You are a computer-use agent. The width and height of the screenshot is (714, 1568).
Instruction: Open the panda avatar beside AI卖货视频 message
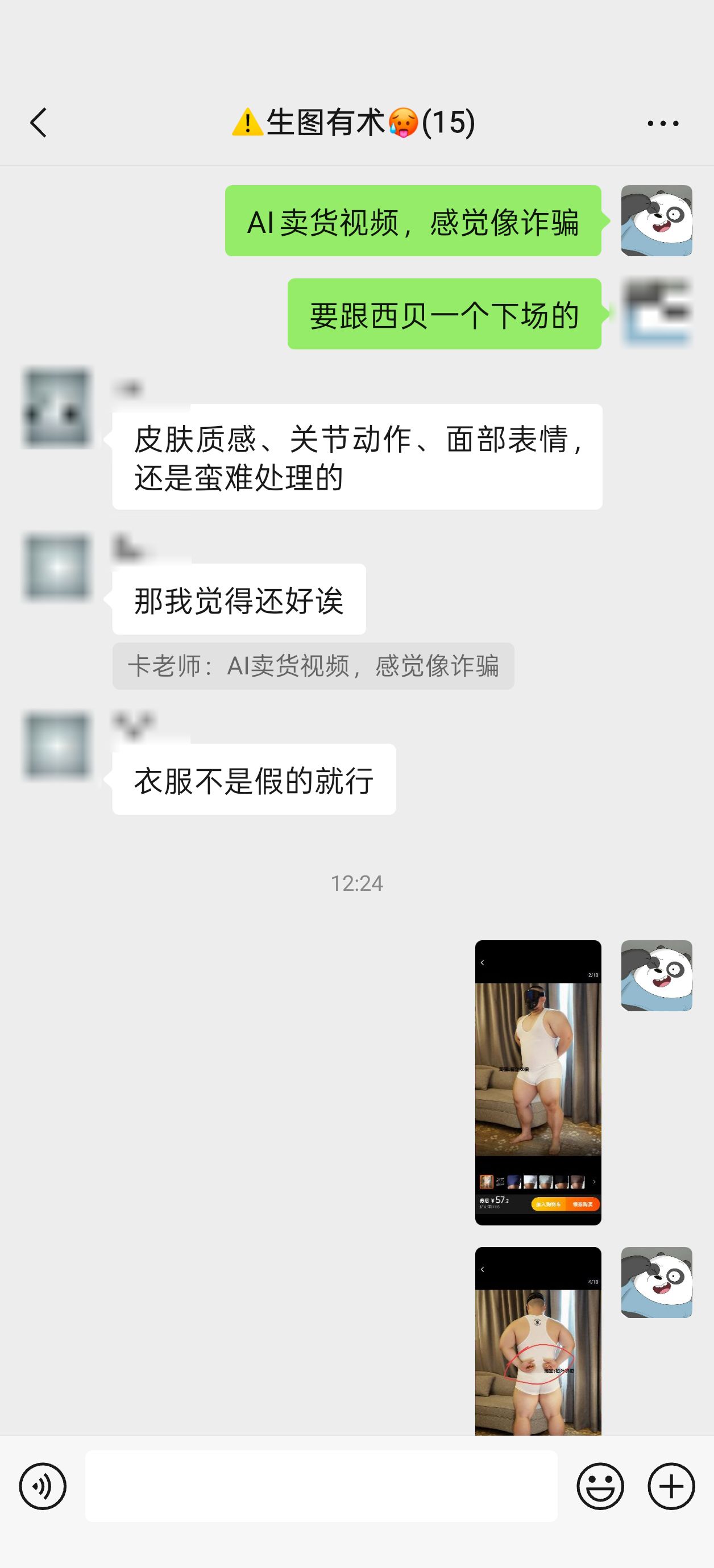tap(657, 220)
